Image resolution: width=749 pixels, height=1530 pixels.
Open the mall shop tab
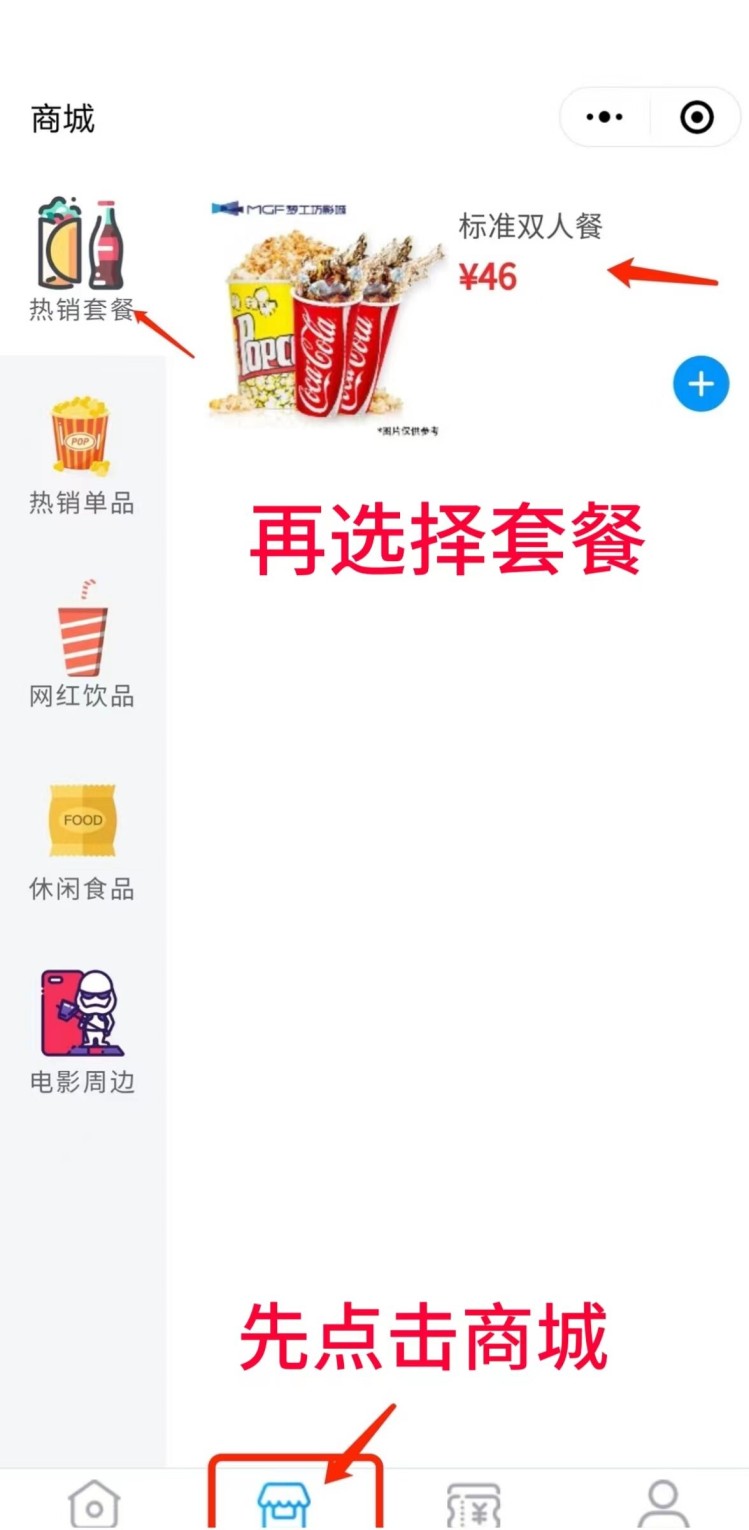point(285,1503)
